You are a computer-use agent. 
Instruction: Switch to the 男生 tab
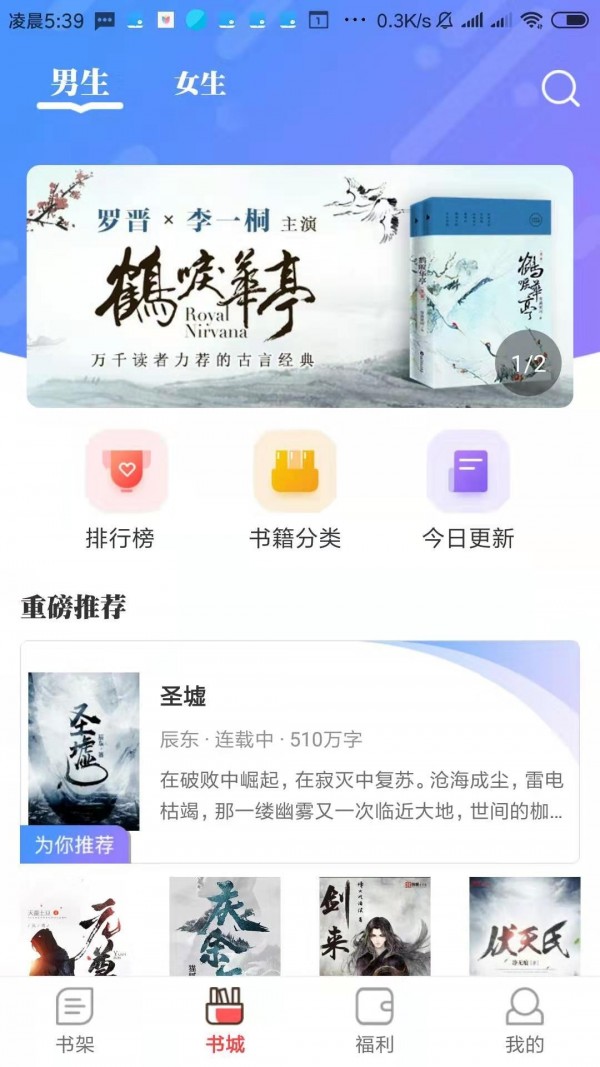coord(80,84)
